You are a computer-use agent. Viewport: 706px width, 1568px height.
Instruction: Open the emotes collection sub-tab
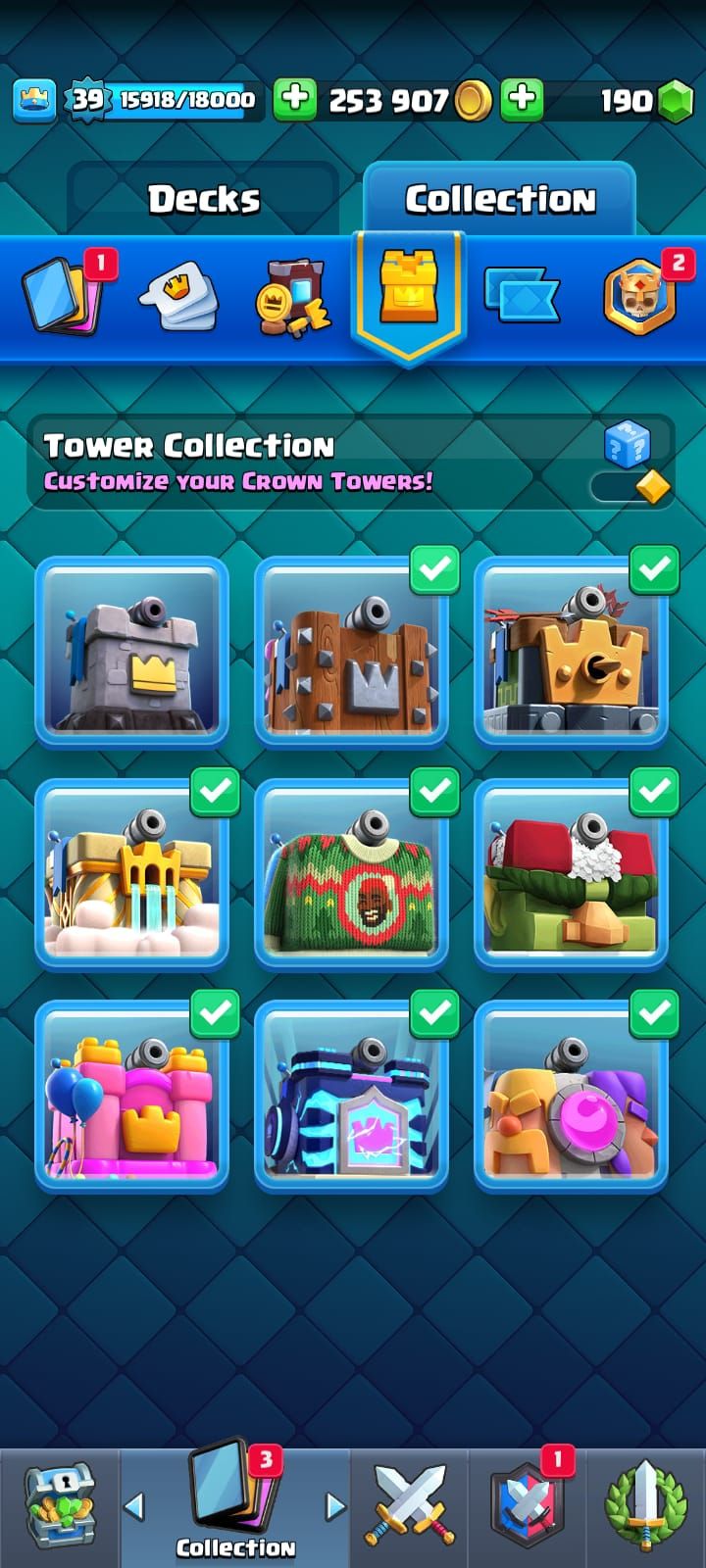point(179,295)
